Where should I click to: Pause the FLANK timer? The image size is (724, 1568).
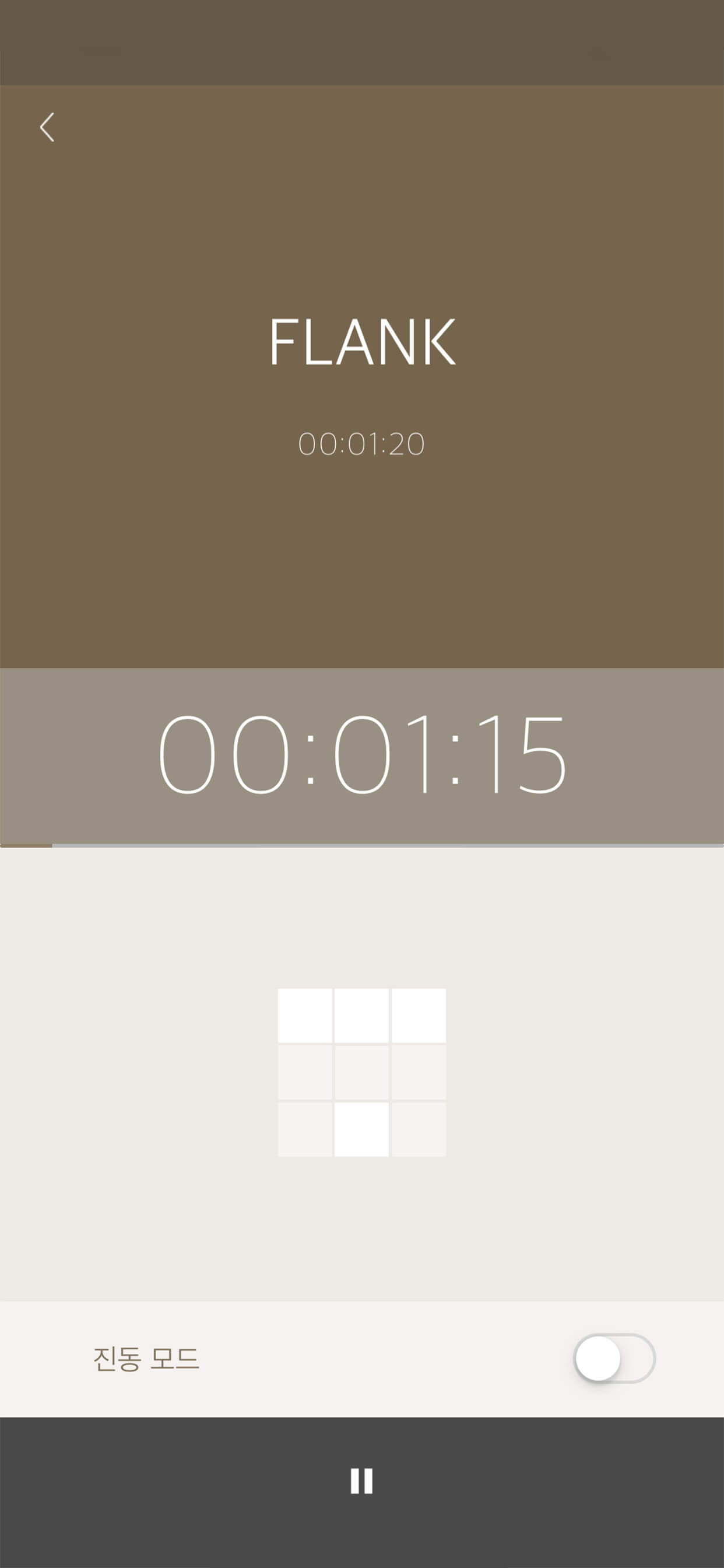(x=361, y=1480)
